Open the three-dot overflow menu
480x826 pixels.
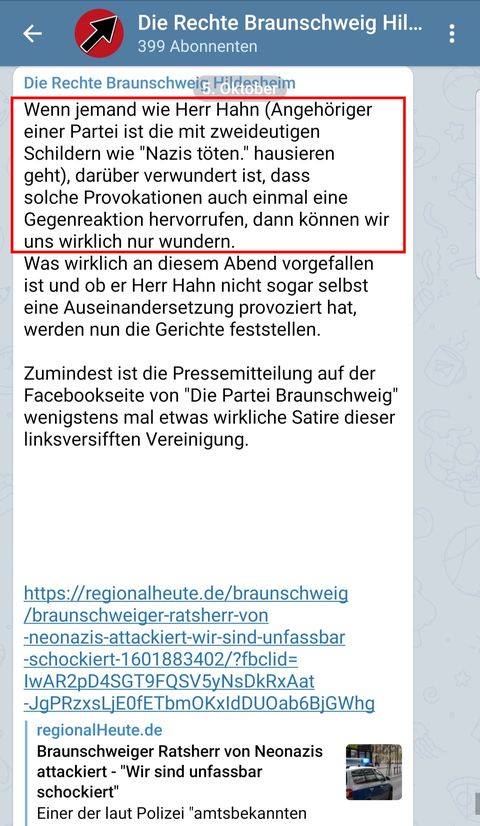tap(452, 34)
